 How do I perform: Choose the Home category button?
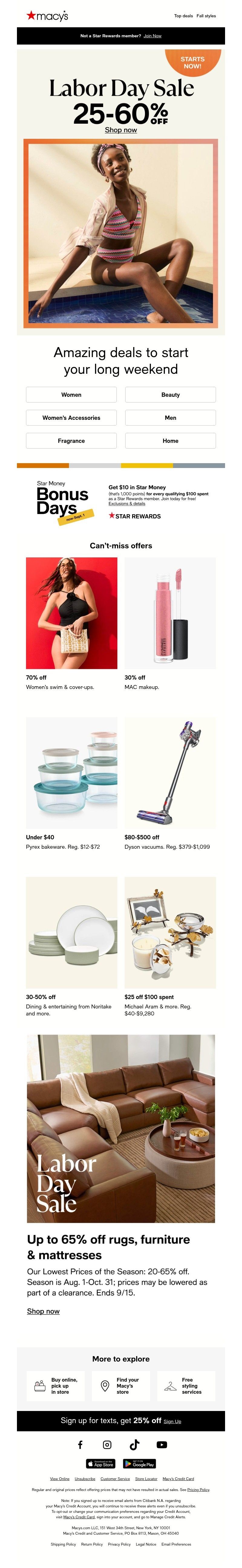coord(170,441)
